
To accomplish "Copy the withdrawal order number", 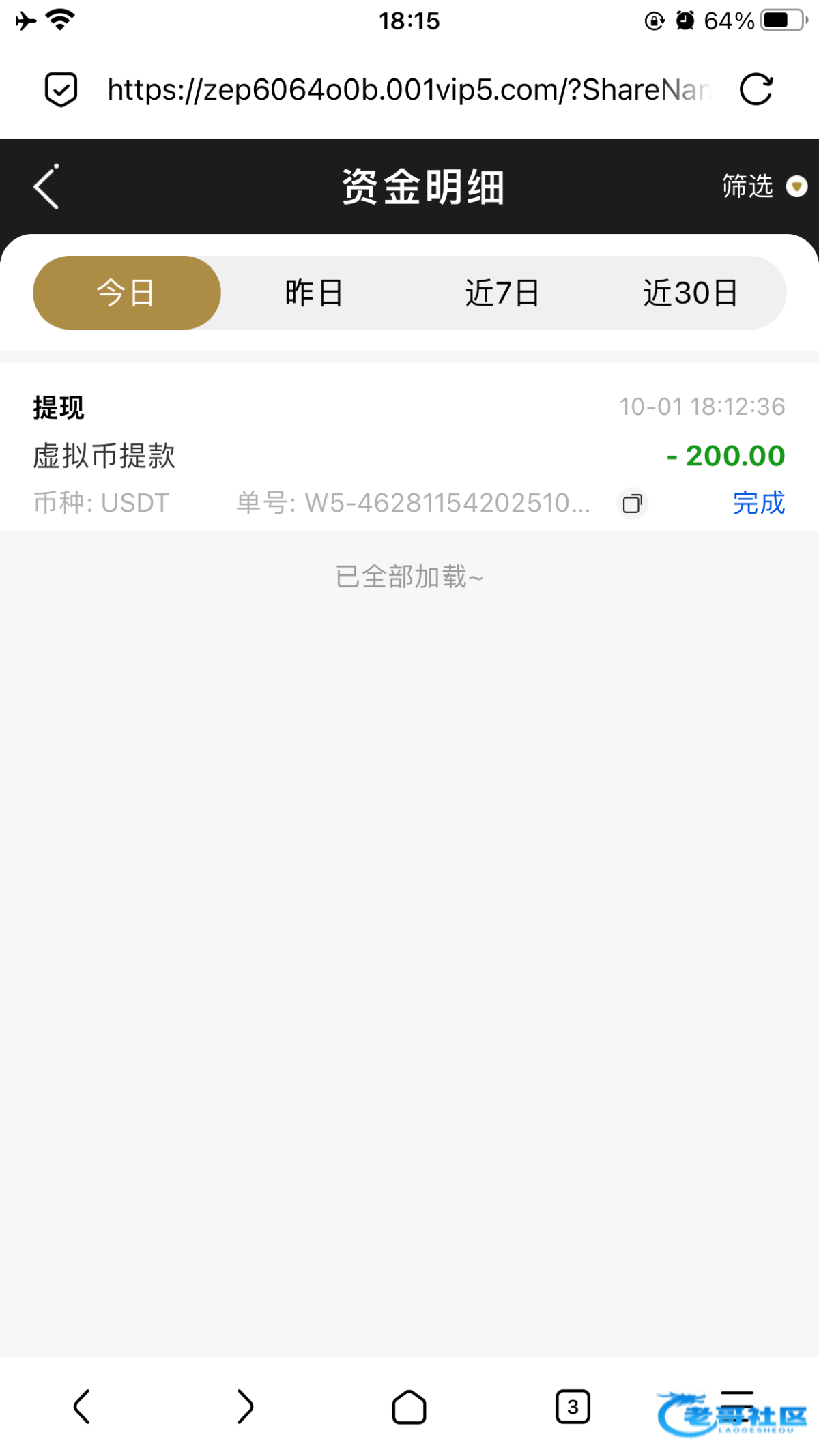I will (633, 504).
